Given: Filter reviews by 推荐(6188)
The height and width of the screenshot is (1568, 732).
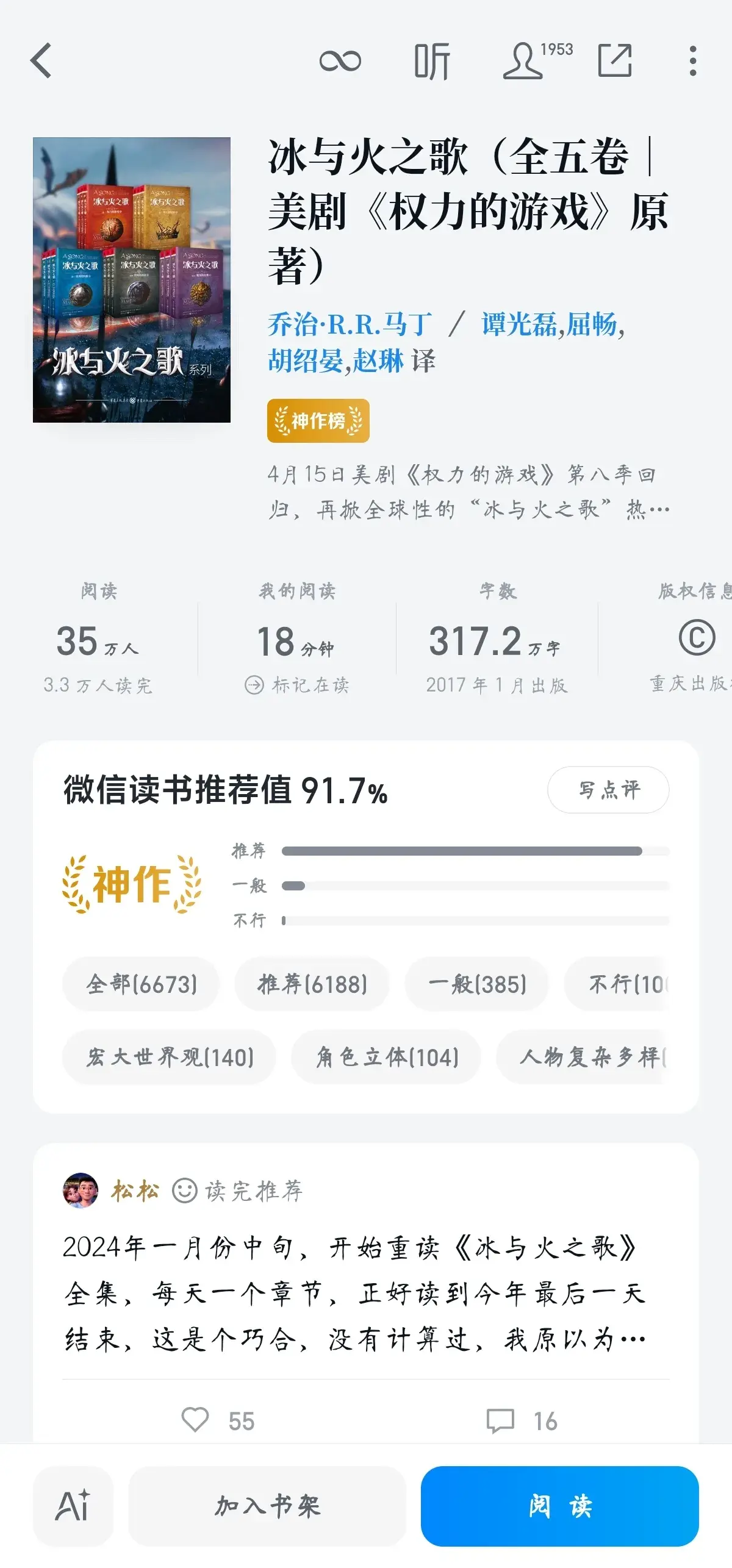Looking at the screenshot, I should [x=312, y=984].
